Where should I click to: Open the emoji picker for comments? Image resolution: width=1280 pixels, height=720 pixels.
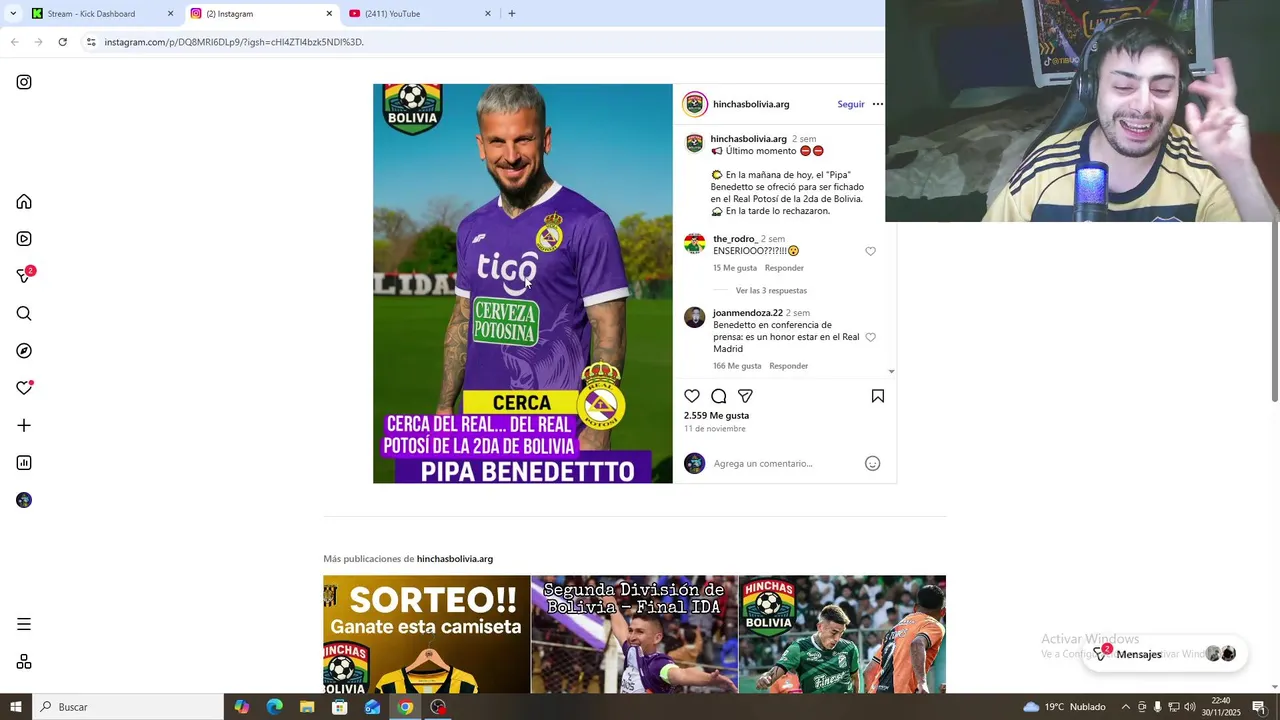(x=872, y=463)
